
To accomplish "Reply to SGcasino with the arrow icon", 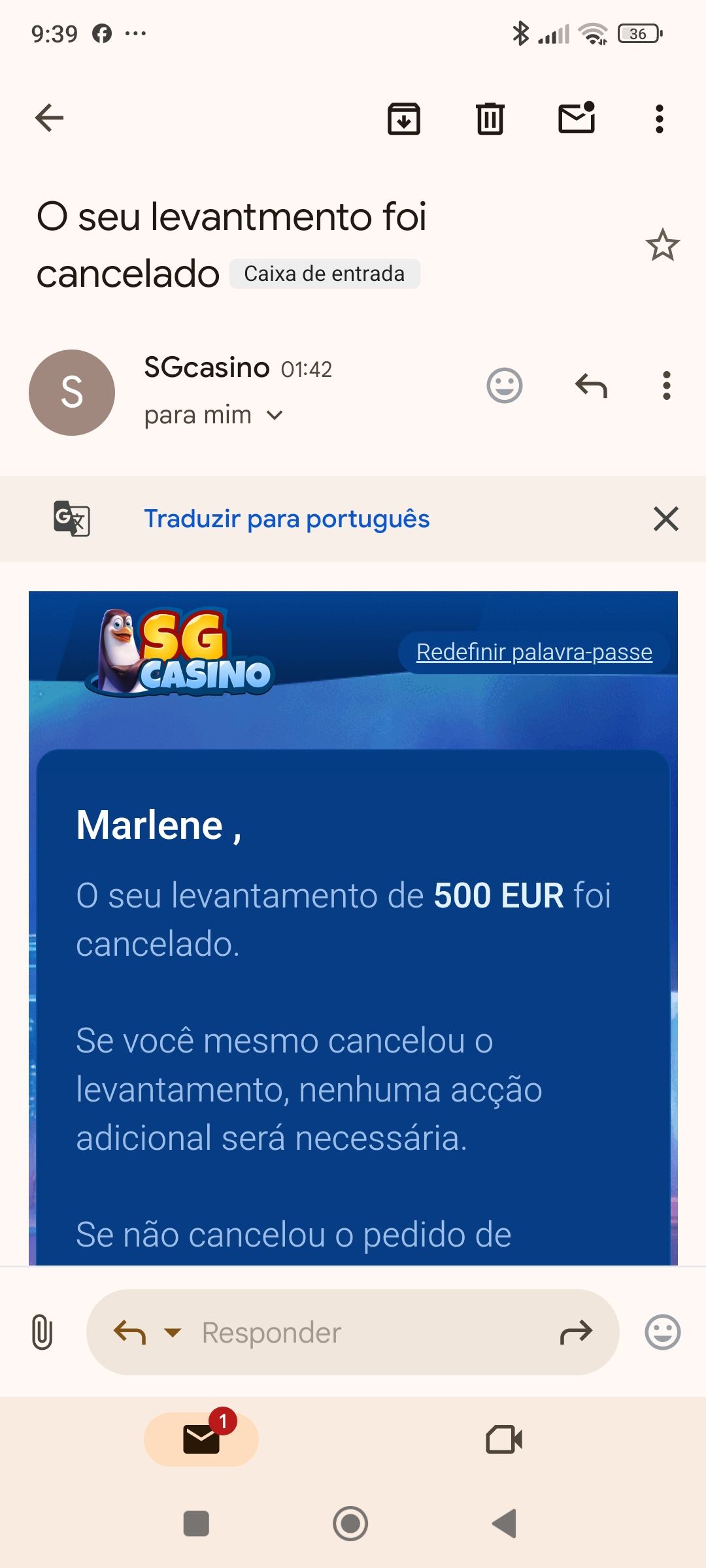I will tap(591, 385).
